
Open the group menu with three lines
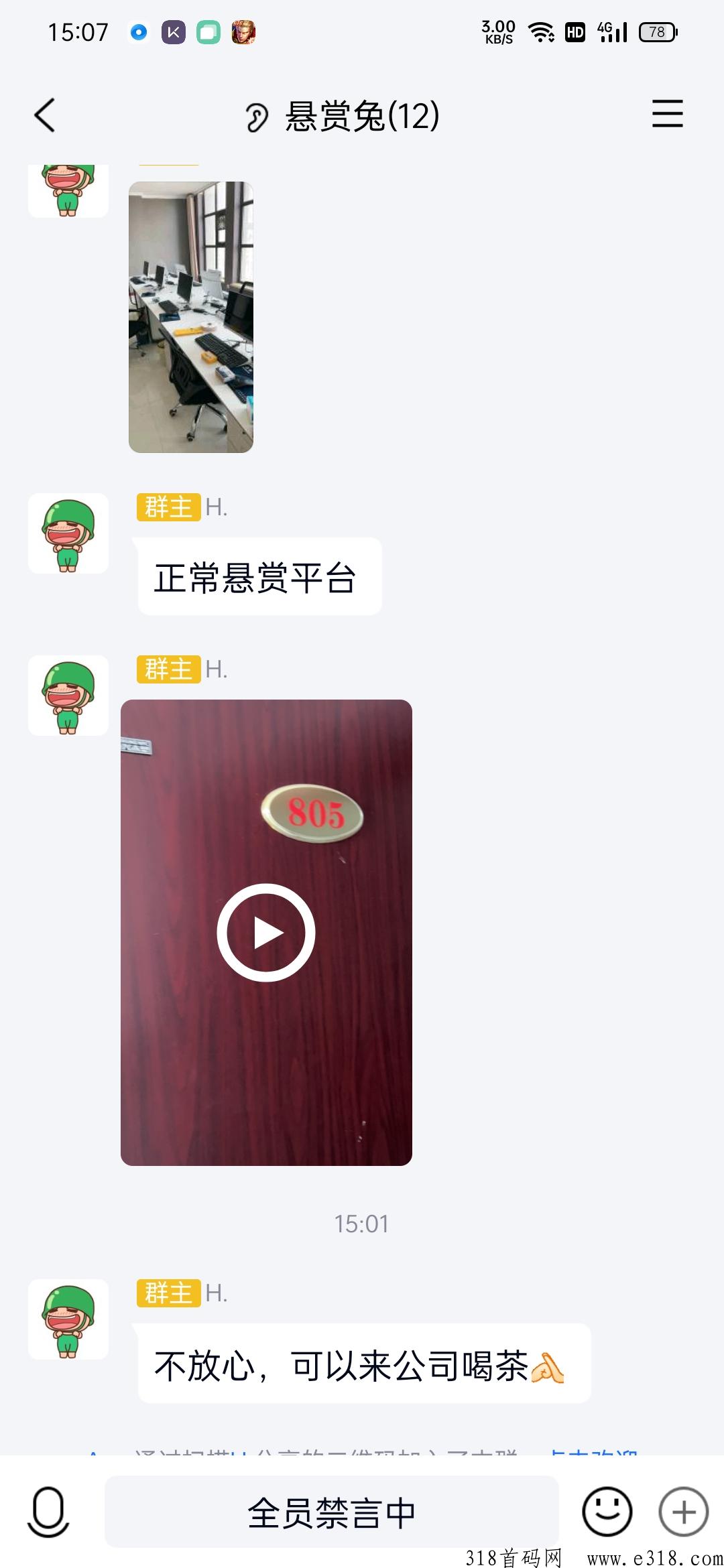(668, 113)
